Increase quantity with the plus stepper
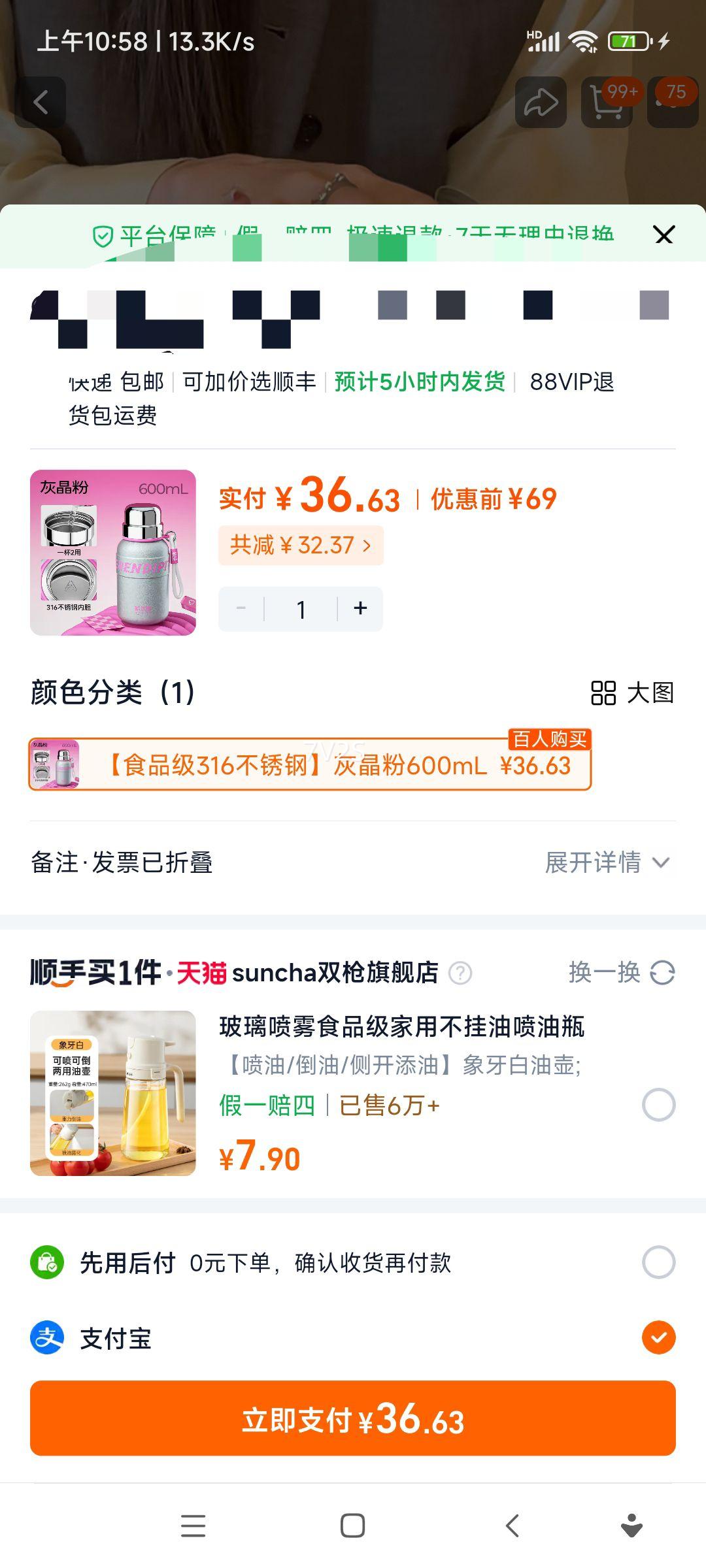 tap(360, 608)
